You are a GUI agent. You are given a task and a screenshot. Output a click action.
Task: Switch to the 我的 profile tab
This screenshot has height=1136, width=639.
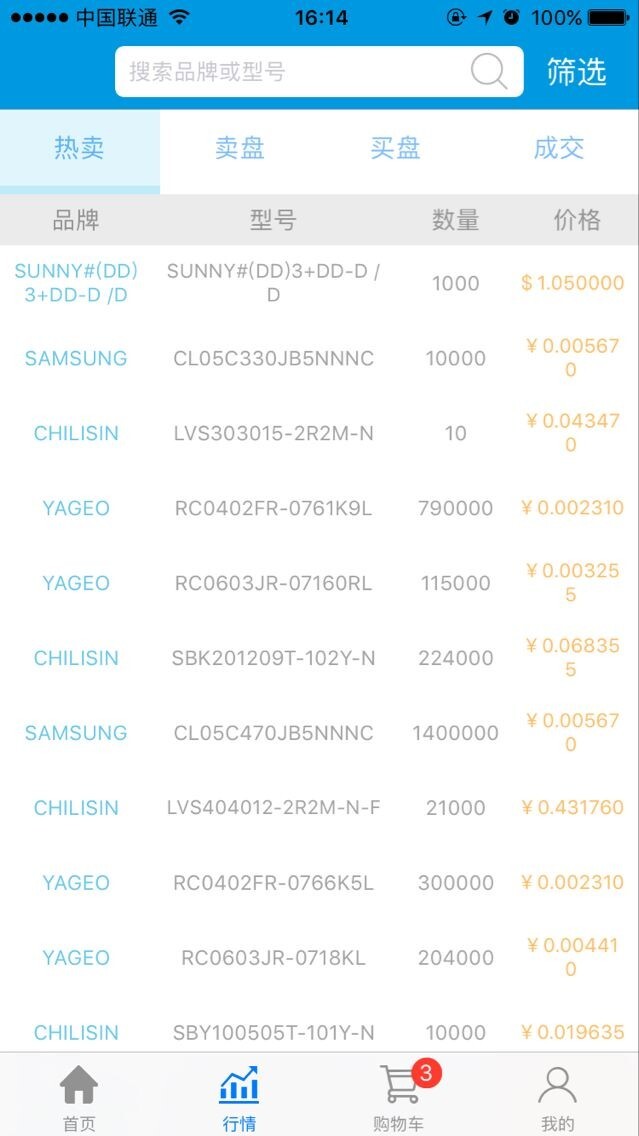coord(558,1096)
